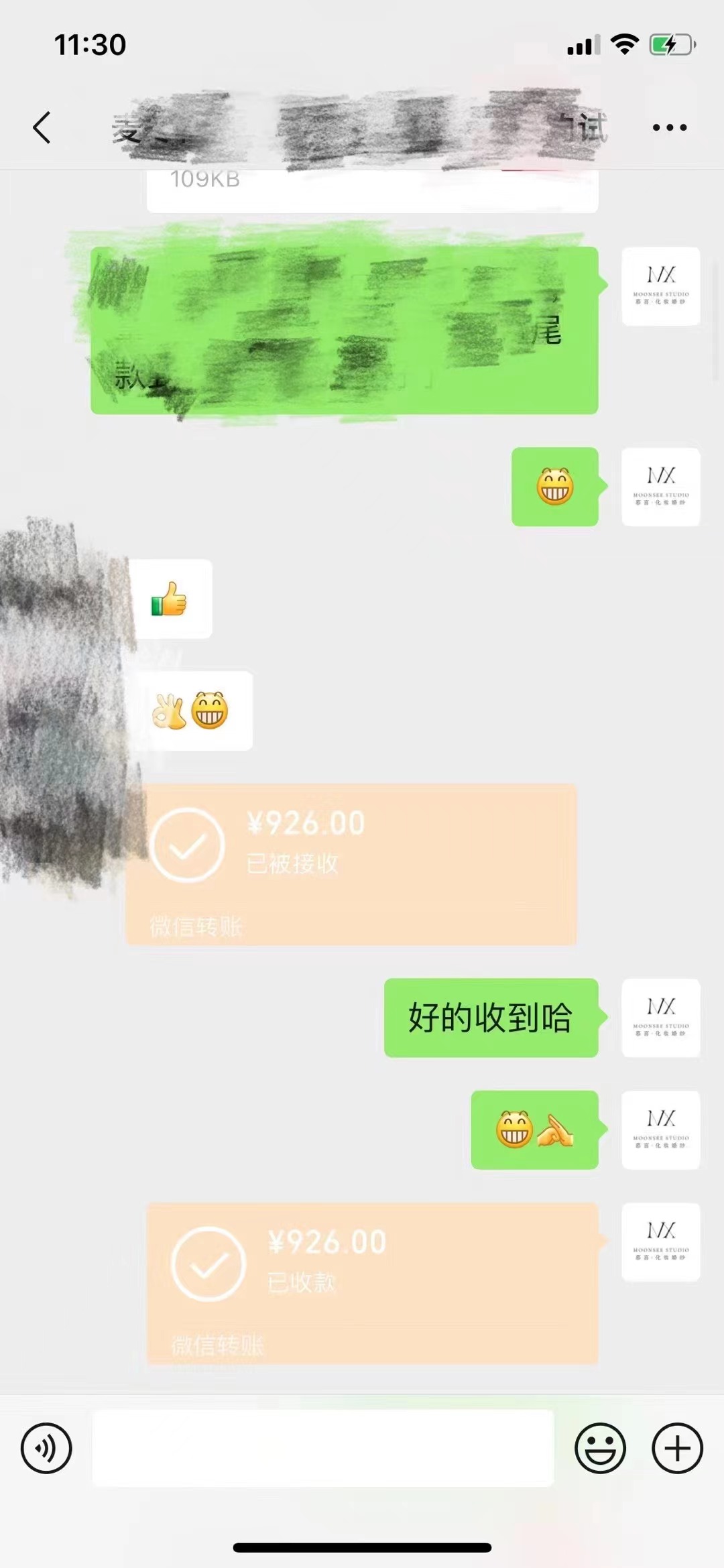Open the plus attachment menu

[x=677, y=1448]
